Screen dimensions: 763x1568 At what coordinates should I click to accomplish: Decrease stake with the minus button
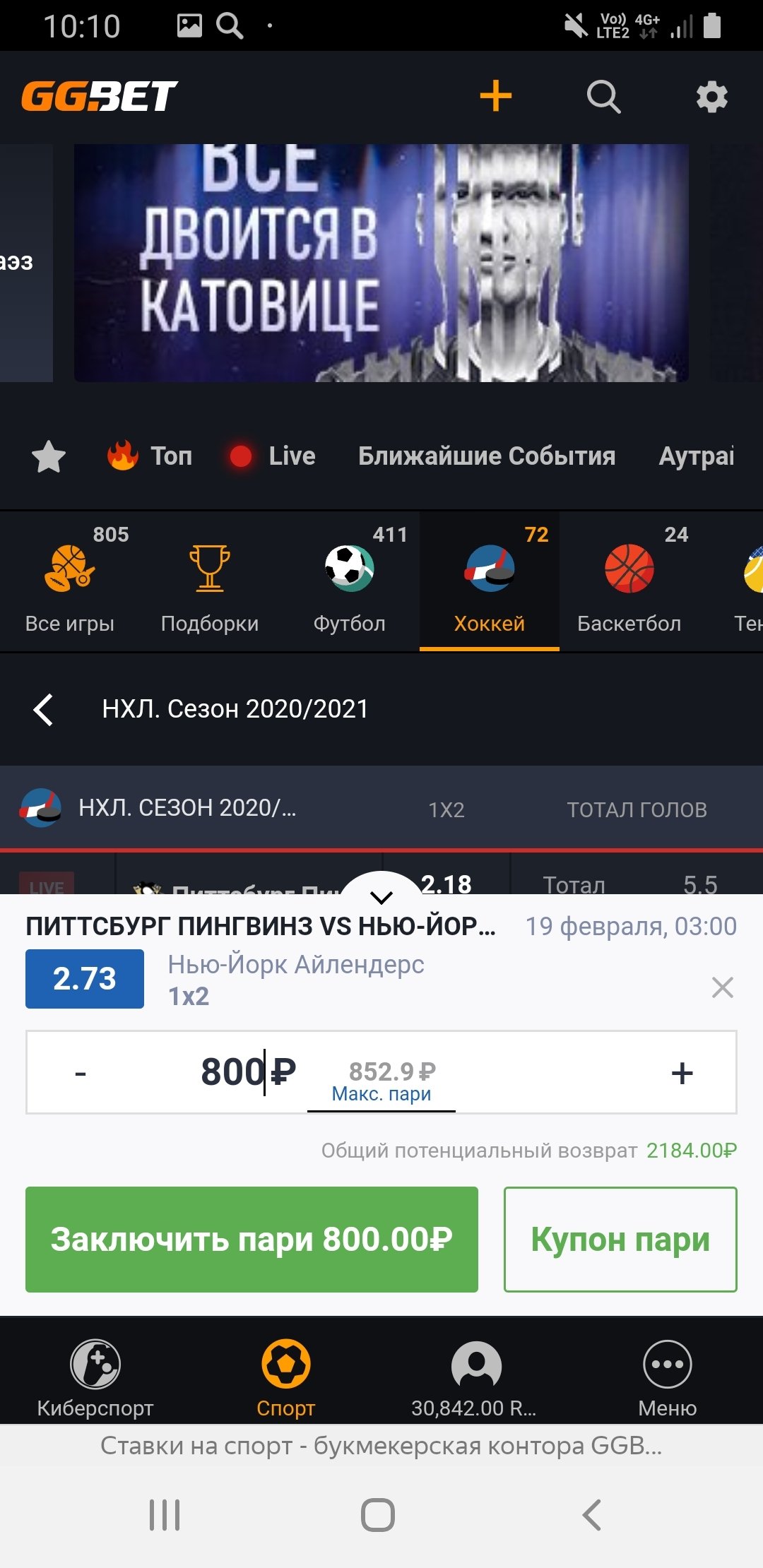(81, 1074)
